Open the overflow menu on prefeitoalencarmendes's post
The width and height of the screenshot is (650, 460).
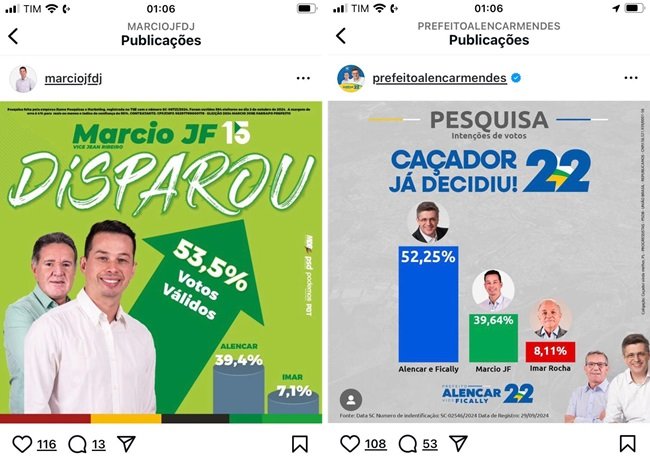click(628, 78)
